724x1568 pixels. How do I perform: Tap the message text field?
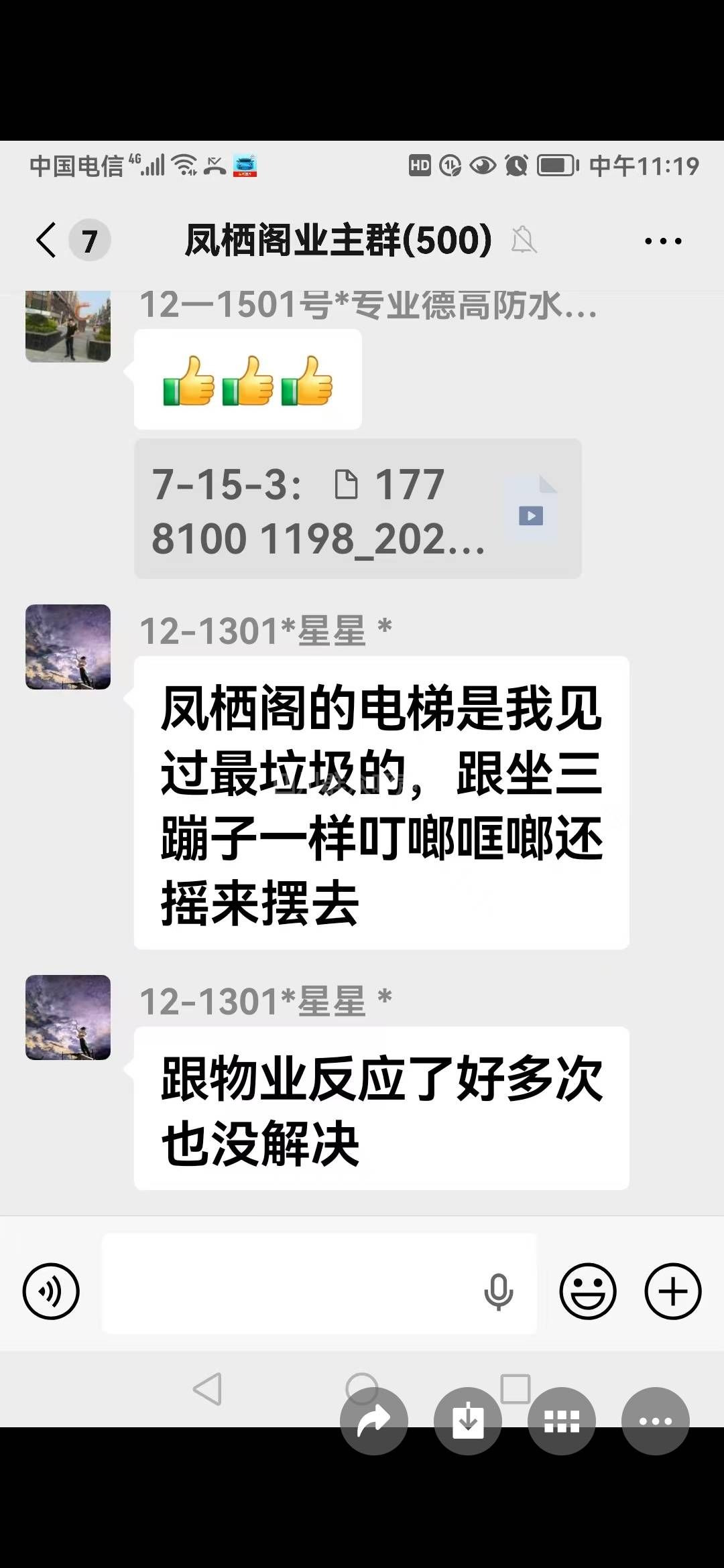point(288,1284)
